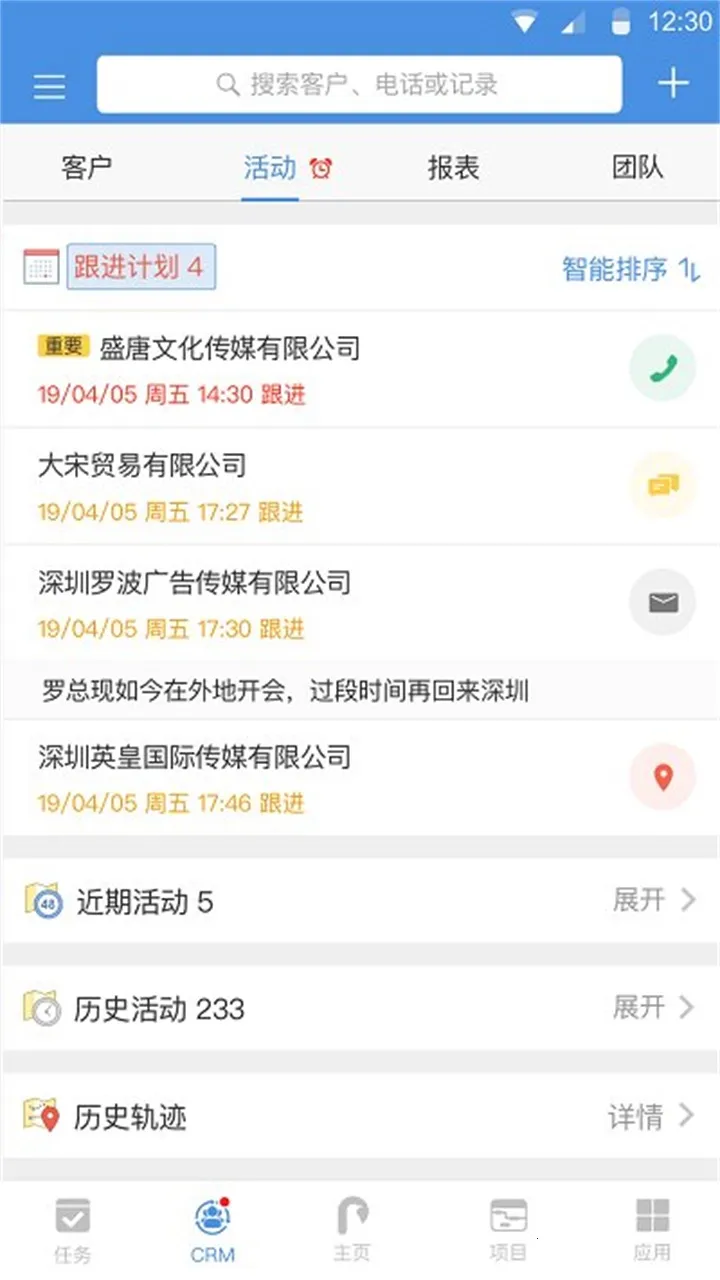Open chat for 大宋贸易有限公司
The image size is (720, 1280).
(x=663, y=486)
